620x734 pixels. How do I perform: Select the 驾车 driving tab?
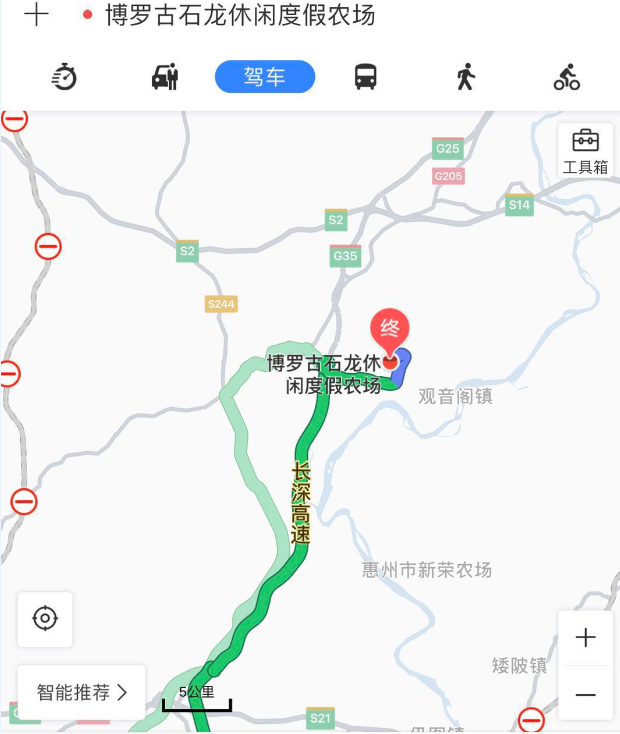(x=265, y=77)
